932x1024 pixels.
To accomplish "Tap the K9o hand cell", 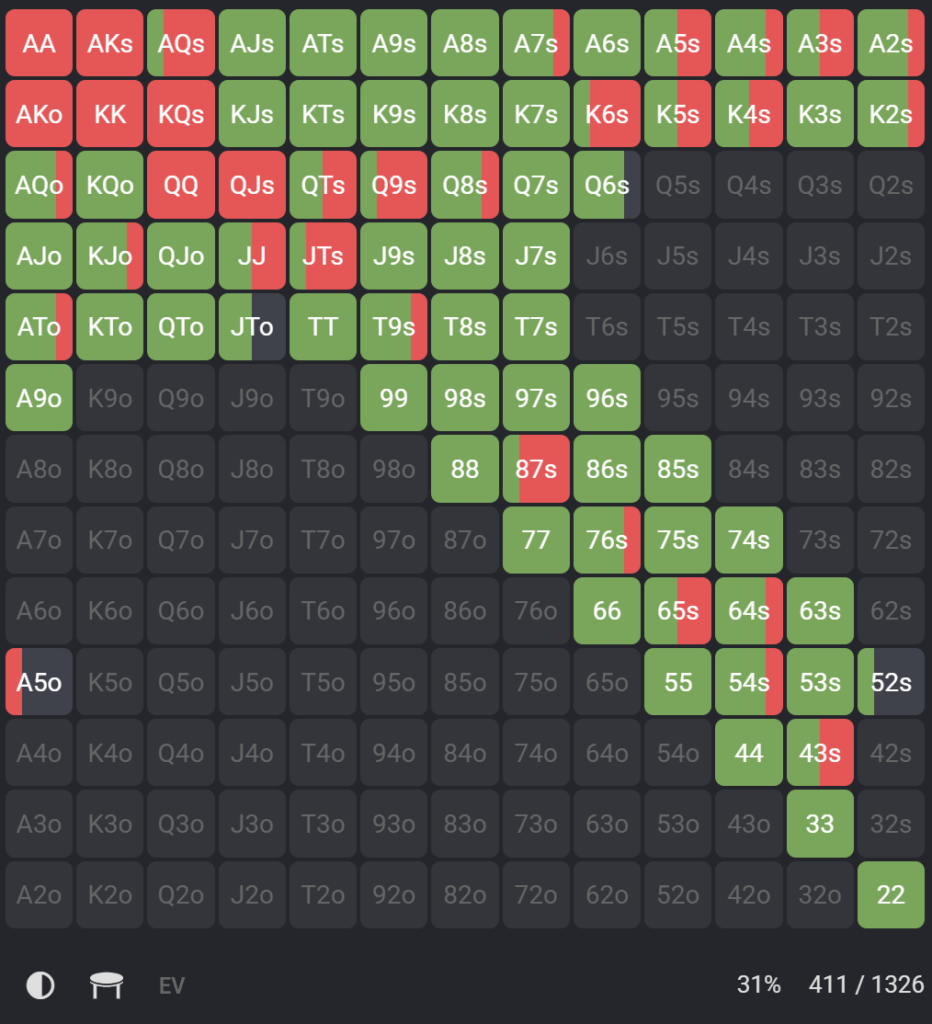I will tap(110, 398).
